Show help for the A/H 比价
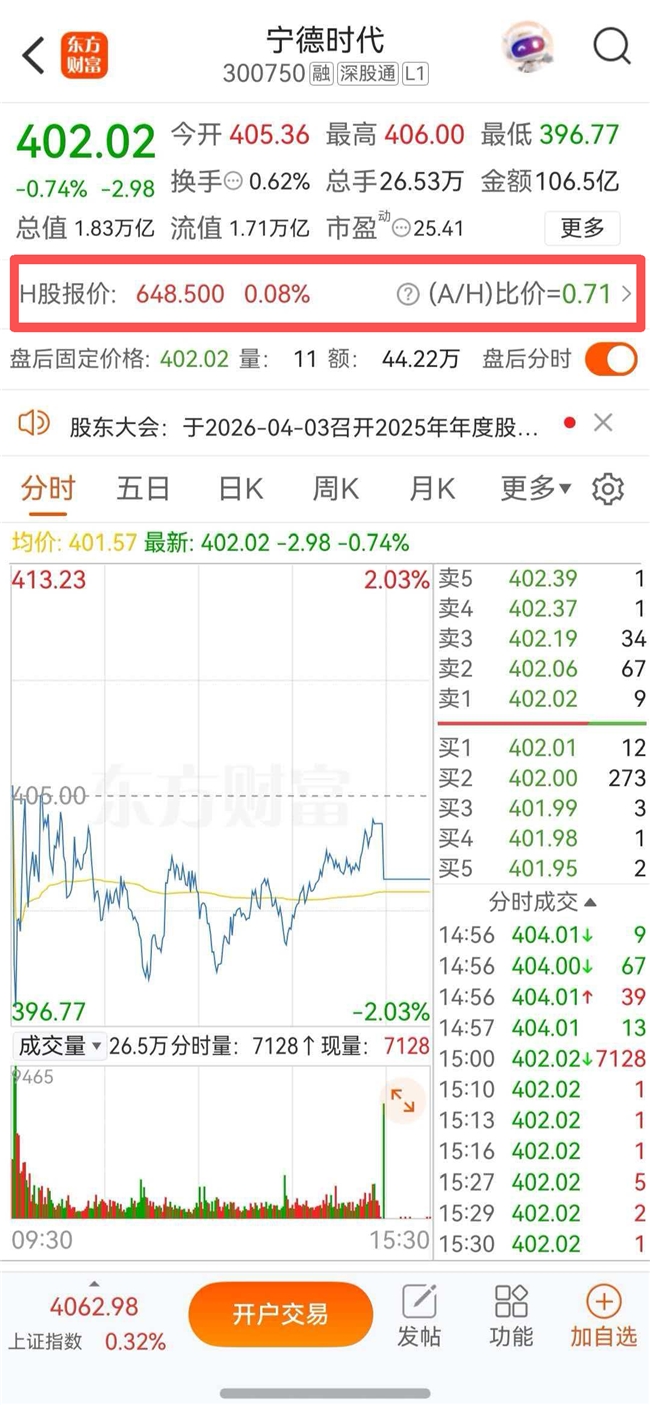This screenshot has height=1405, width=650. coord(407,294)
